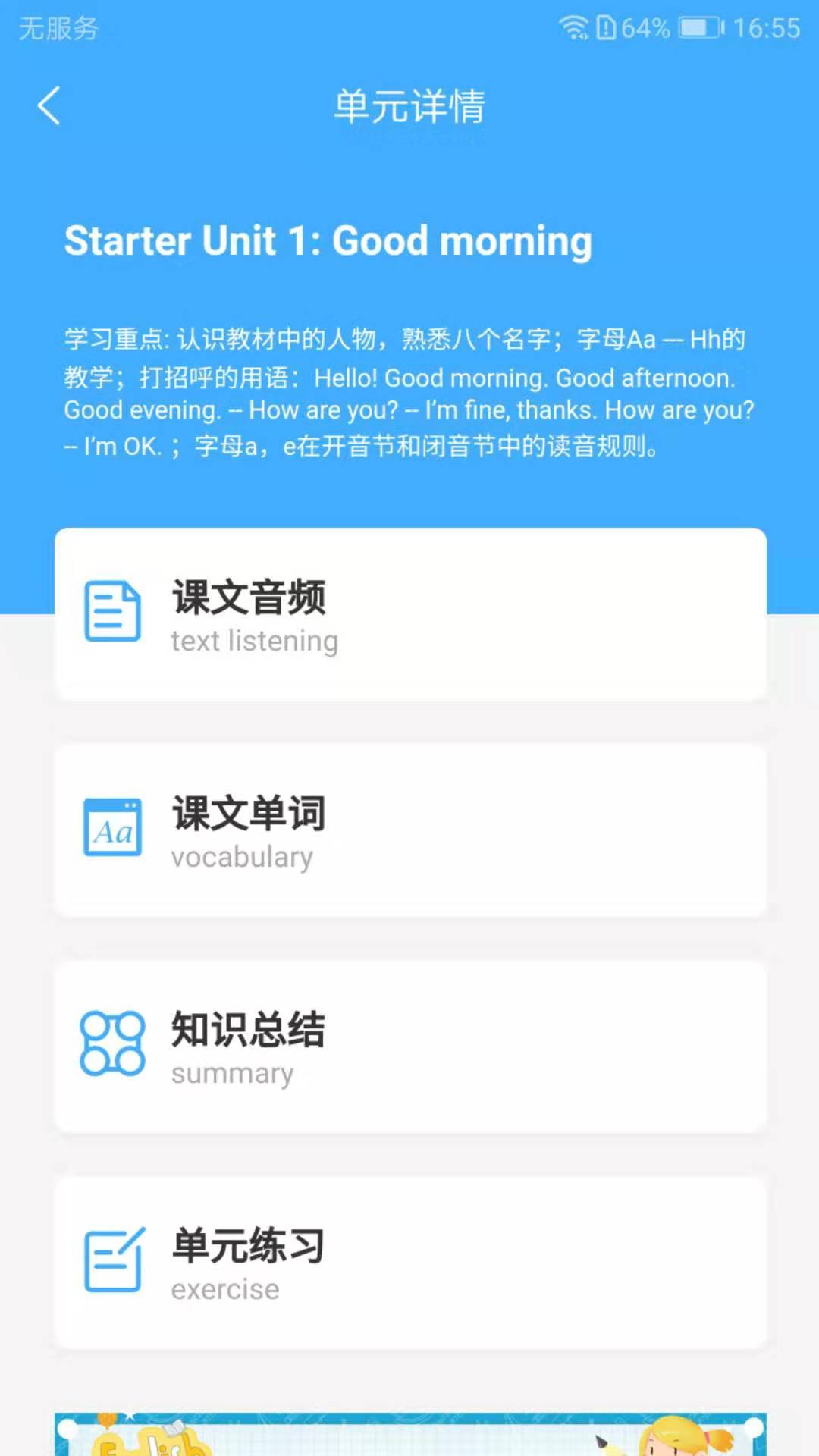Tap the 无服务 status label

[x=58, y=29]
